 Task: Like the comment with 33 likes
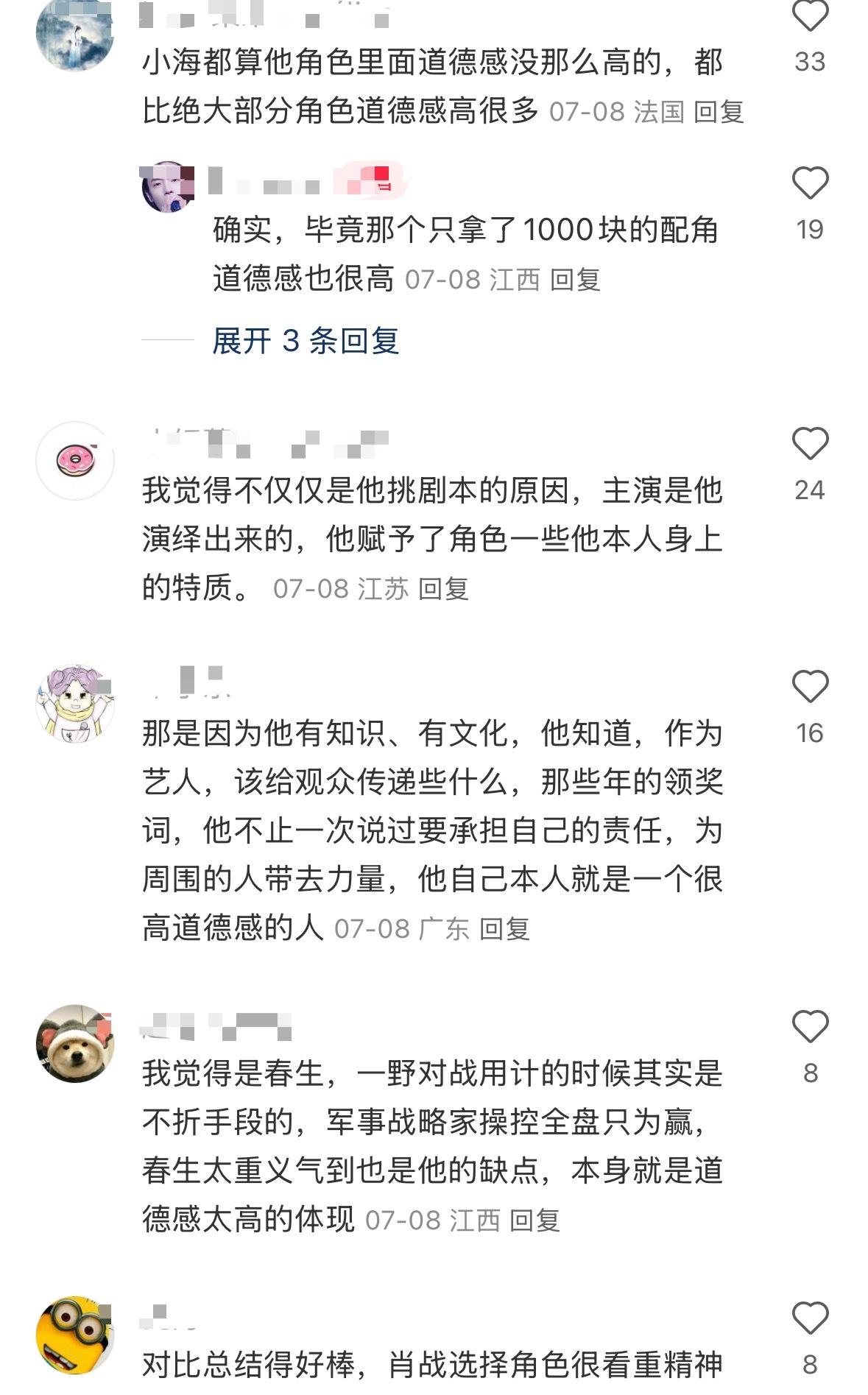[x=810, y=15]
